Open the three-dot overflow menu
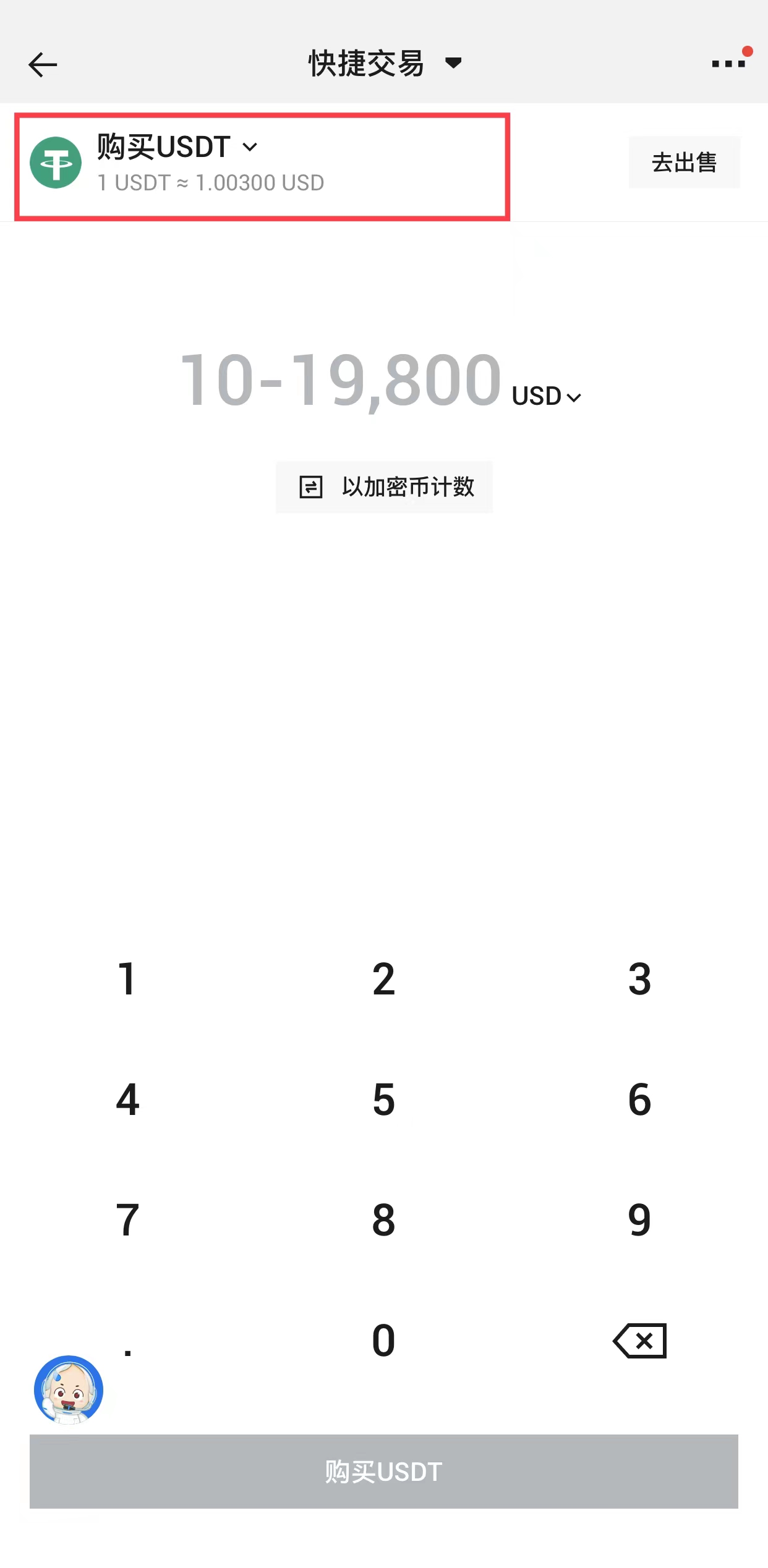This screenshot has height=1568, width=768. 728,63
